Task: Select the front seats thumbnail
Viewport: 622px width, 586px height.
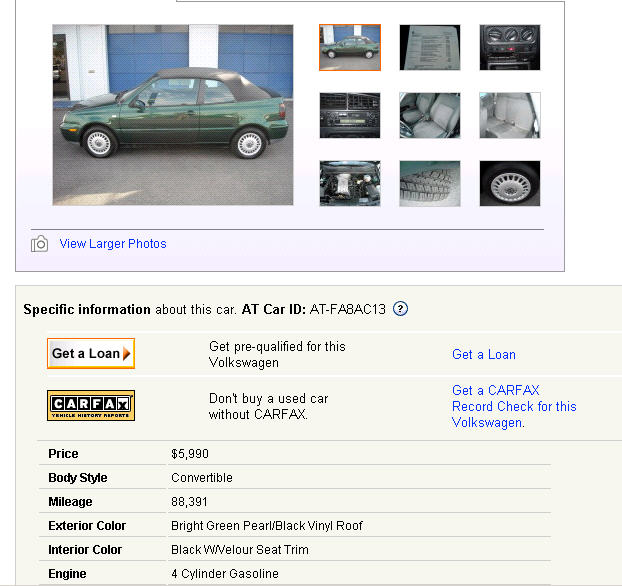Action: pyautogui.click(x=430, y=115)
